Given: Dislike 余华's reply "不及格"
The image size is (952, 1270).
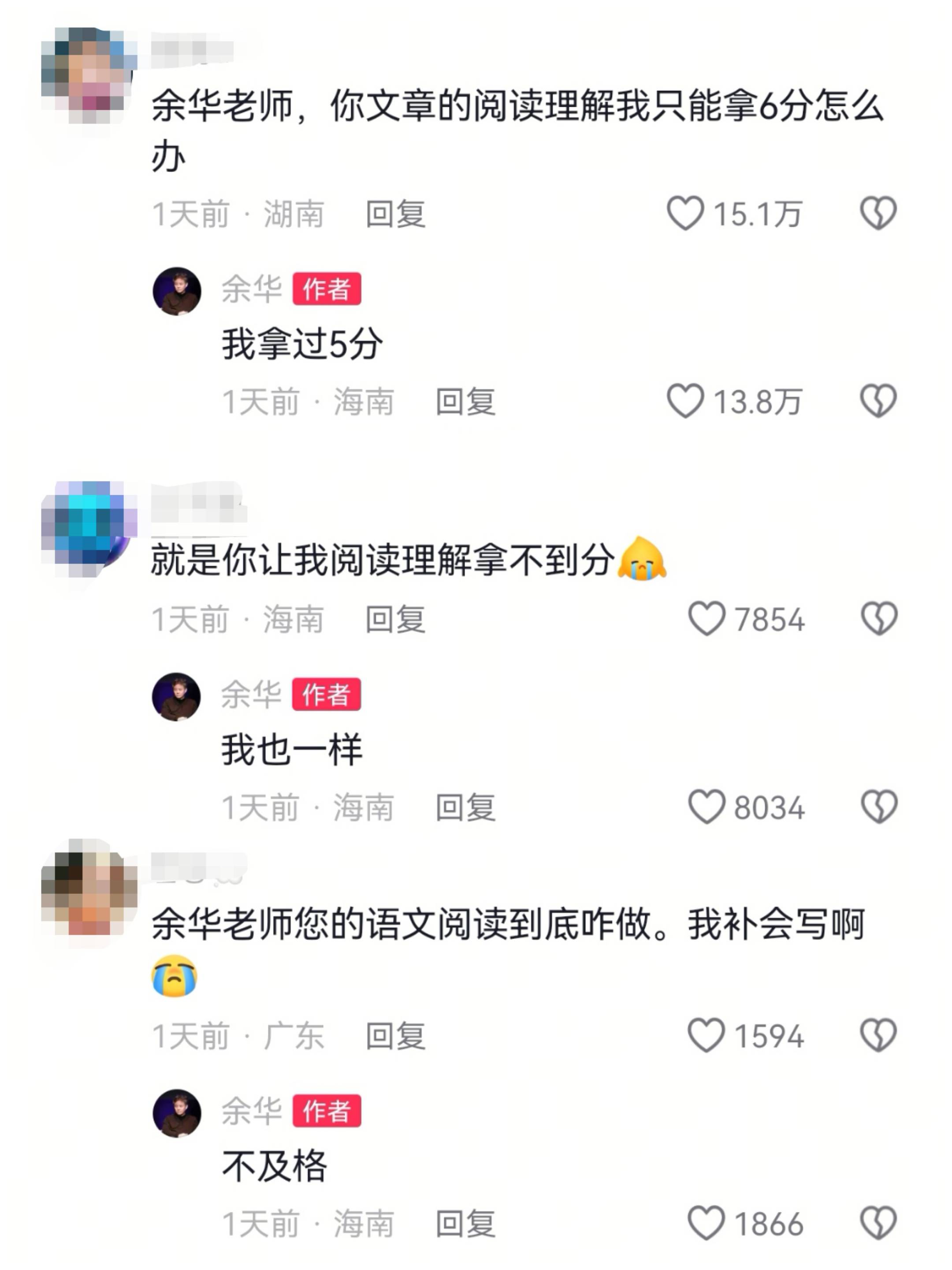Looking at the screenshot, I should point(878,1223).
